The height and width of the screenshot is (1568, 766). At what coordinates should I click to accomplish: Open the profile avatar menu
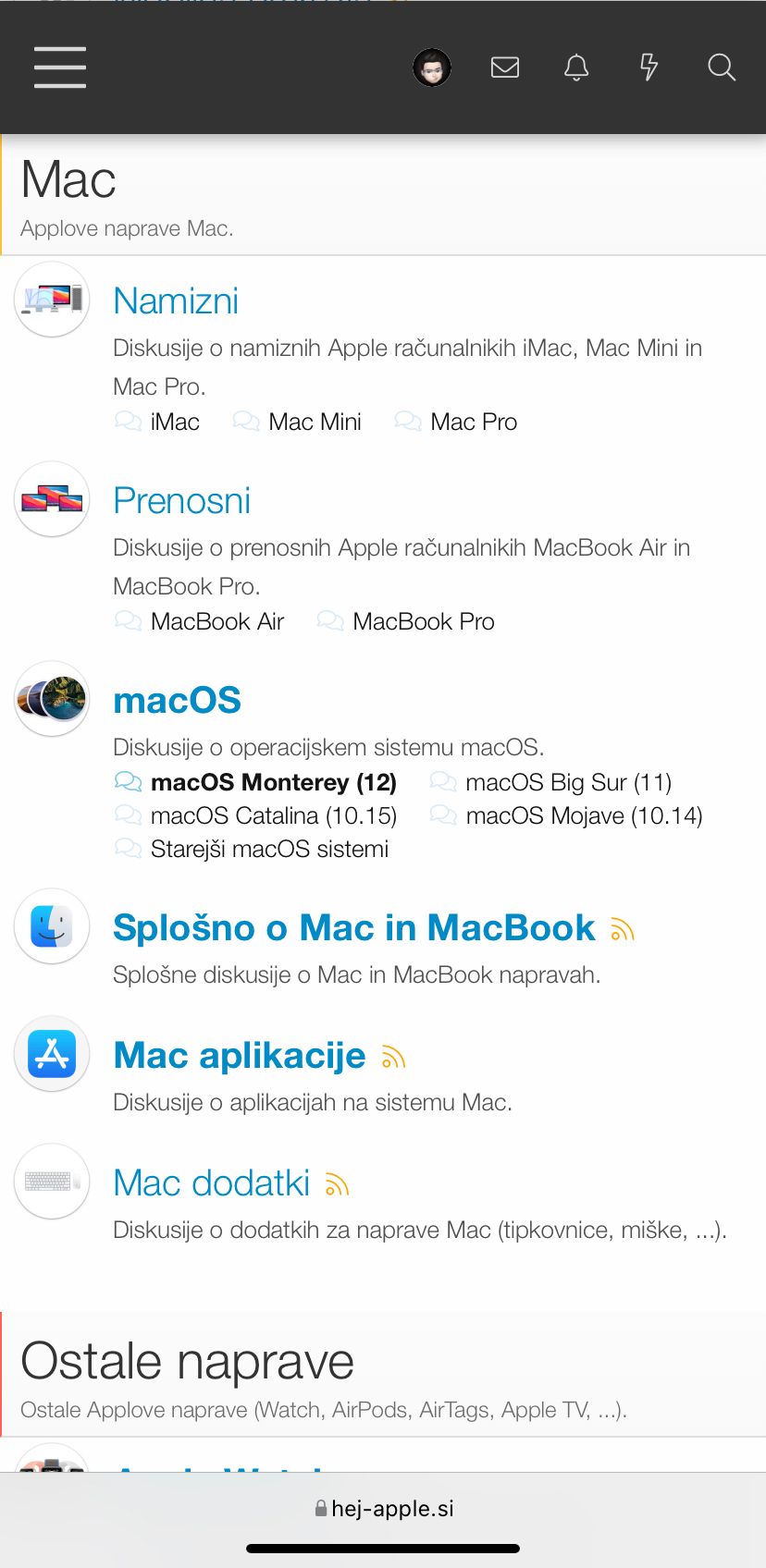click(432, 67)
